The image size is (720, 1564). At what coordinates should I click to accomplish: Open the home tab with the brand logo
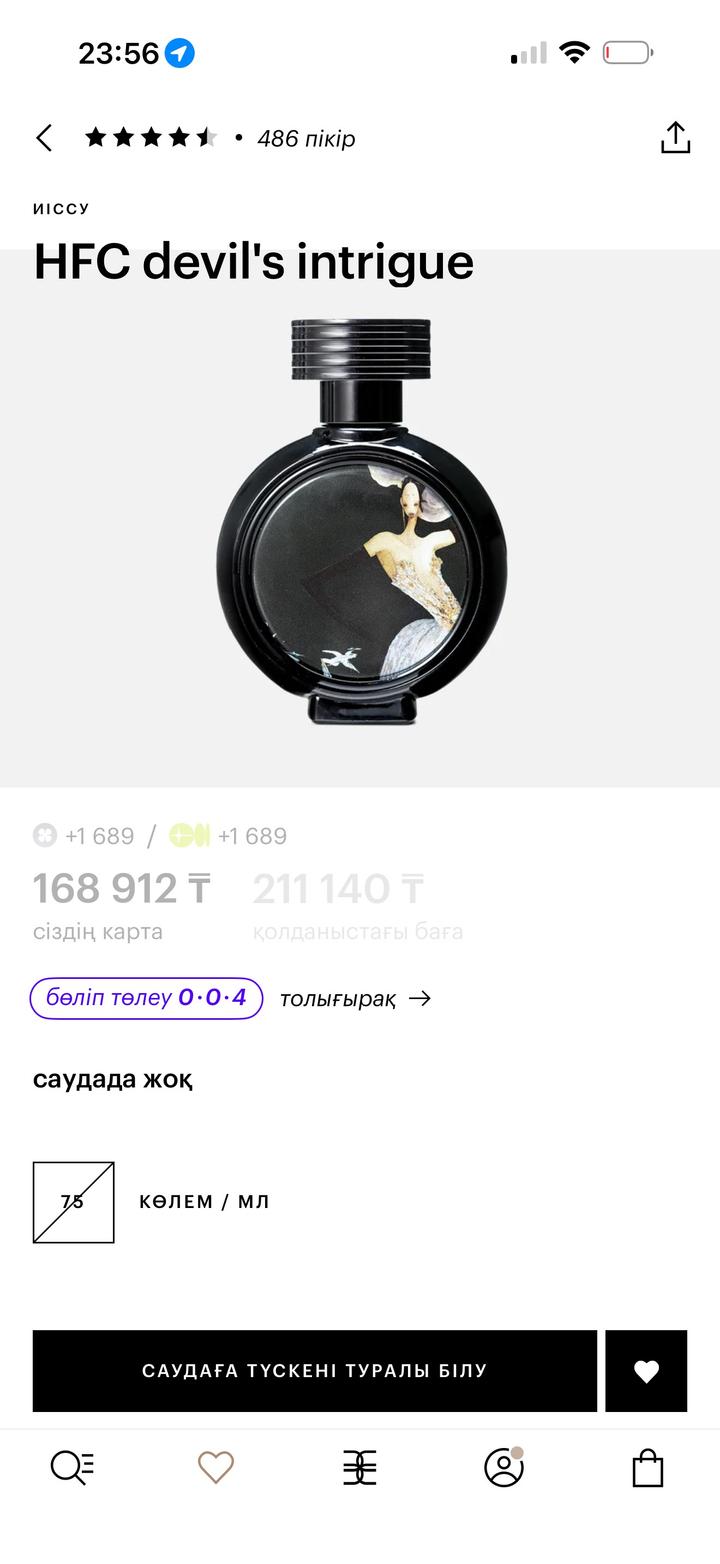359,1468
